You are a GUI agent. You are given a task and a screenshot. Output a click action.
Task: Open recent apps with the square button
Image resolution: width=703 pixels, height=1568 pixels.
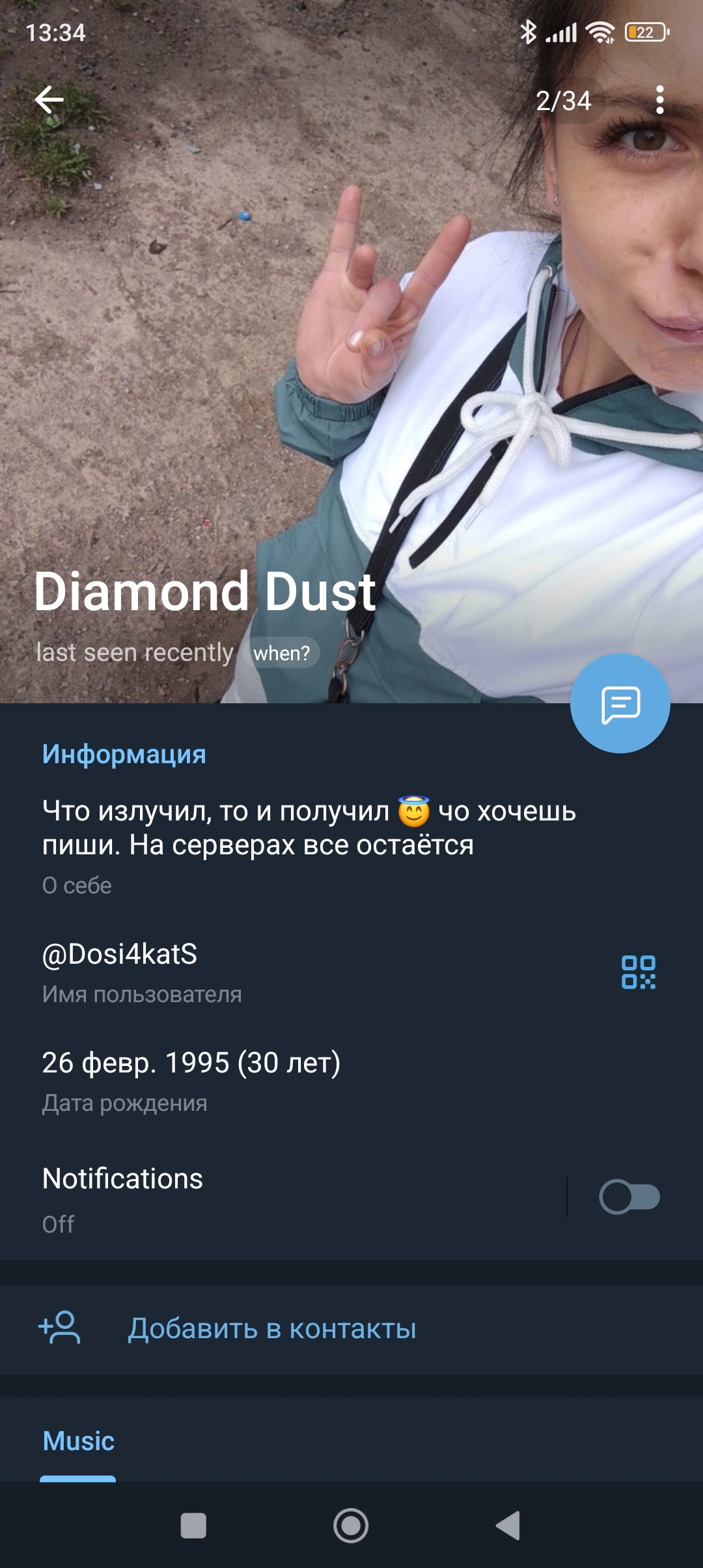pos(193,1525)
